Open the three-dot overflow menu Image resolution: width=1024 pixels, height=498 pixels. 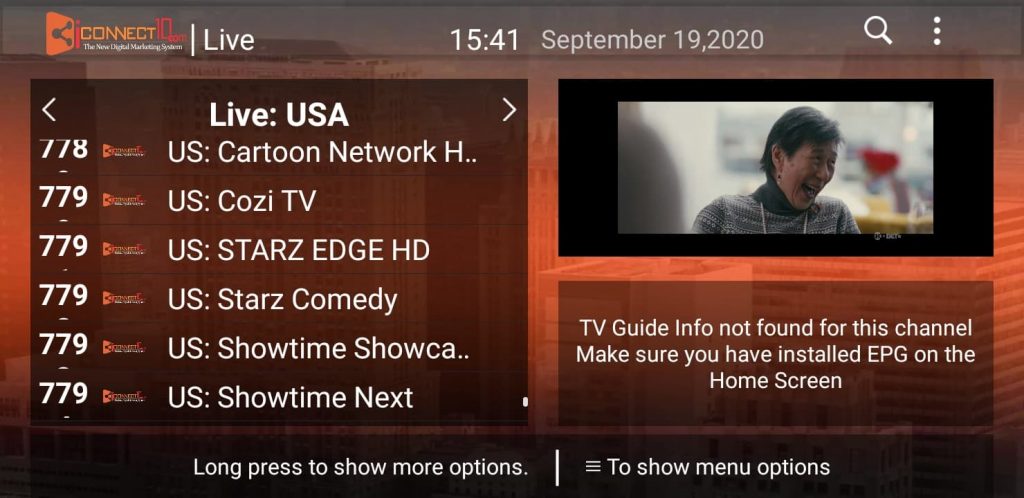936,31
